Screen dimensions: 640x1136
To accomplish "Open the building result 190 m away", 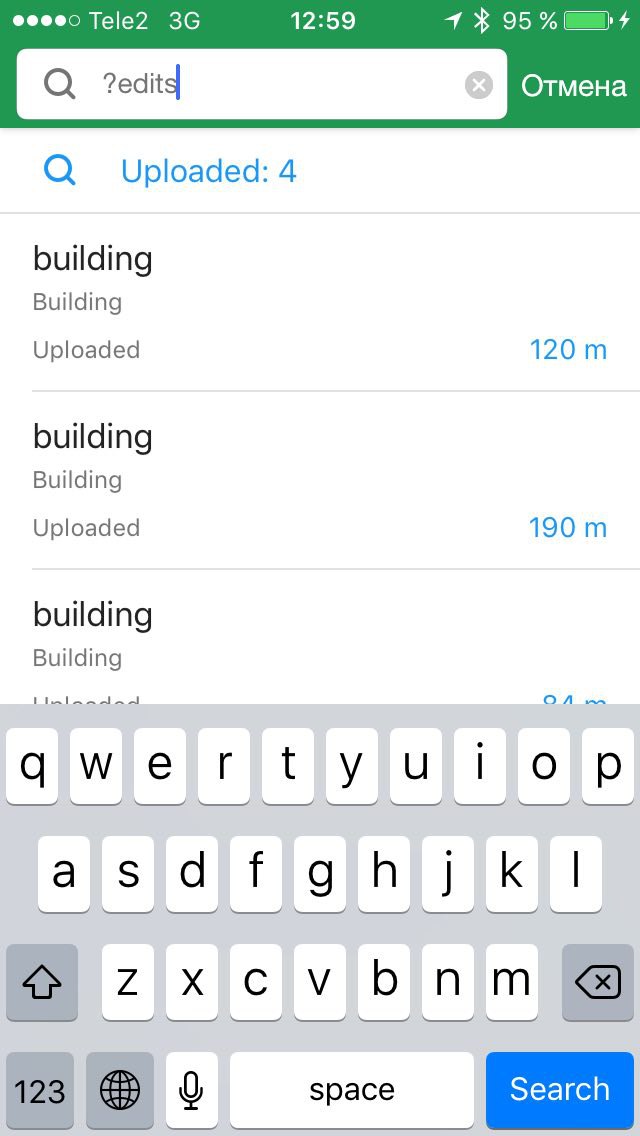I will click(x=320, y=481).
